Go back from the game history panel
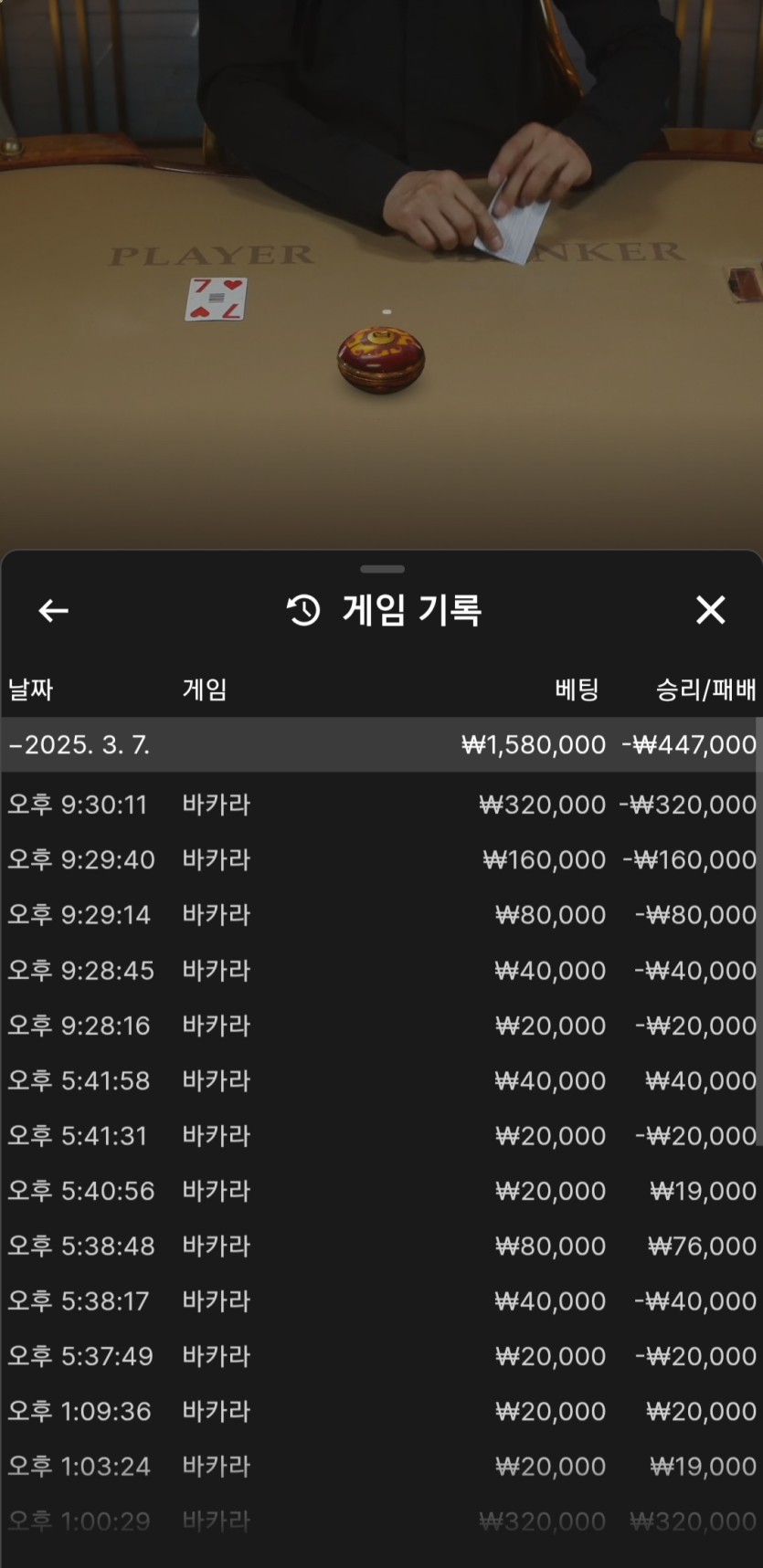The image size is (763, 1568). 54,610
